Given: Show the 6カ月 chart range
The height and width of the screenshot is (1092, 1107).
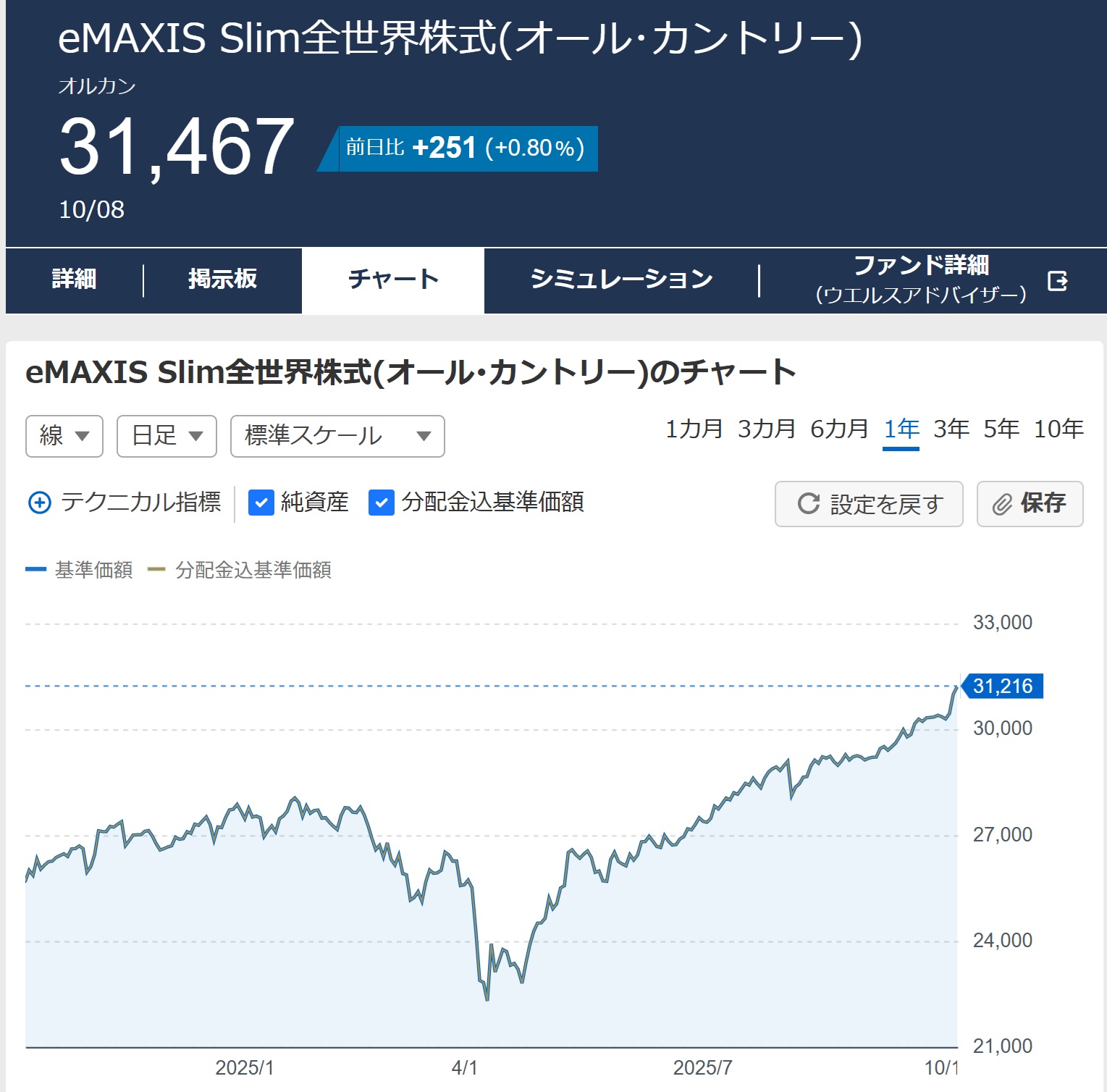Looking at the screenshot, I should click(x=839, y=429).
